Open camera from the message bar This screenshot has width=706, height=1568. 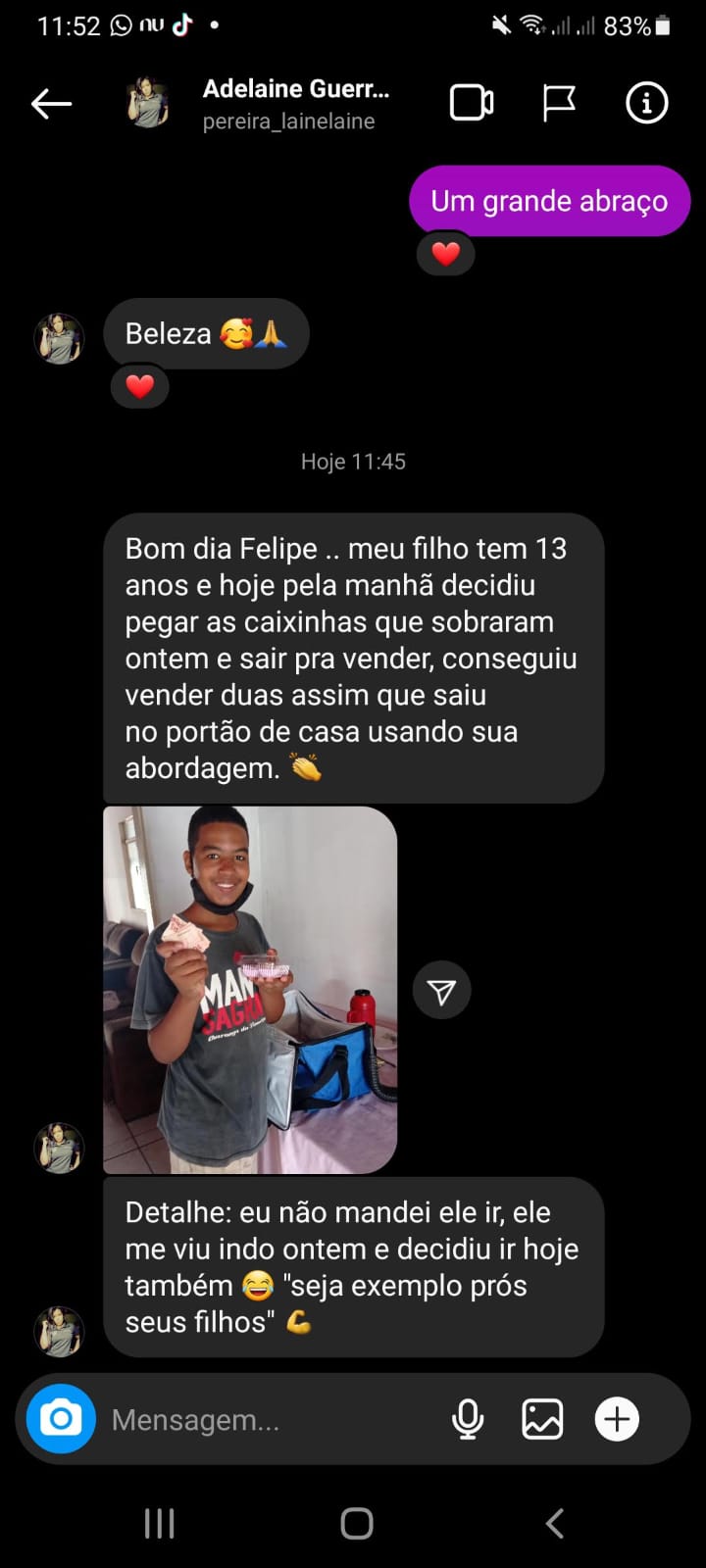click(x=61, y=1419)
